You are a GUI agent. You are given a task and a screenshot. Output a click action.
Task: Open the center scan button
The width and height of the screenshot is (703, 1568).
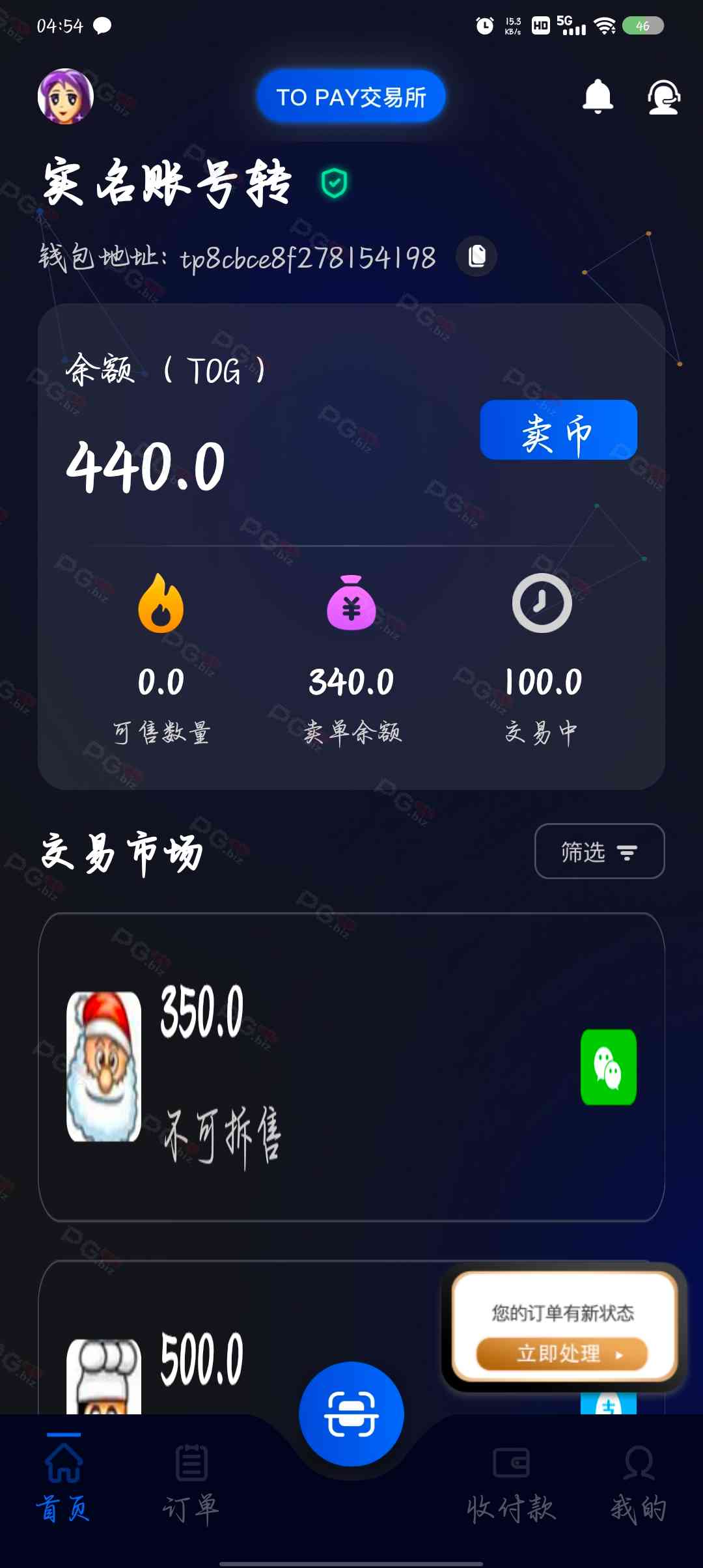point(351,1413)
